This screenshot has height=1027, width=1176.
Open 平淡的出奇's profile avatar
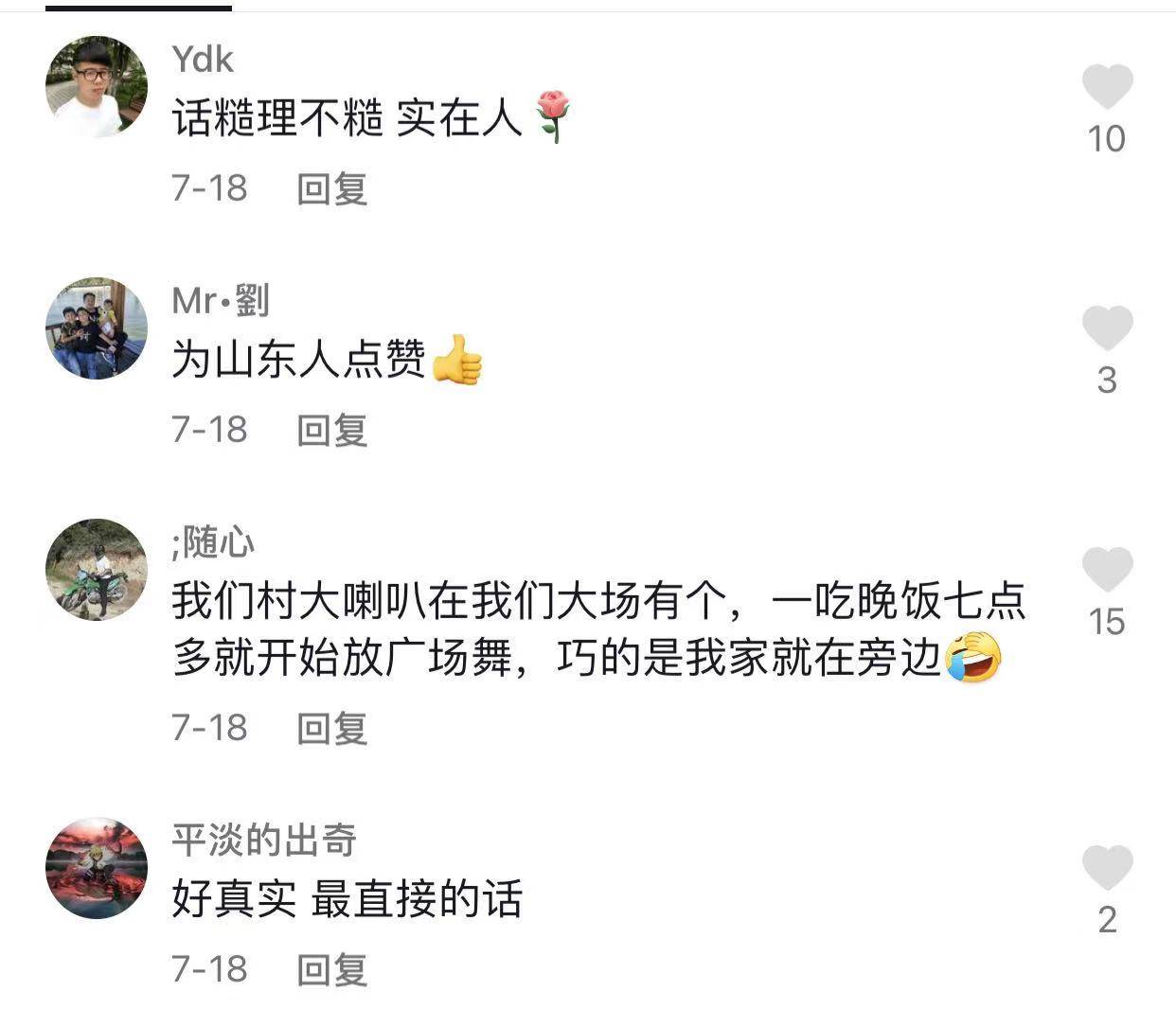pyautogui.click(x=97, y=868)
